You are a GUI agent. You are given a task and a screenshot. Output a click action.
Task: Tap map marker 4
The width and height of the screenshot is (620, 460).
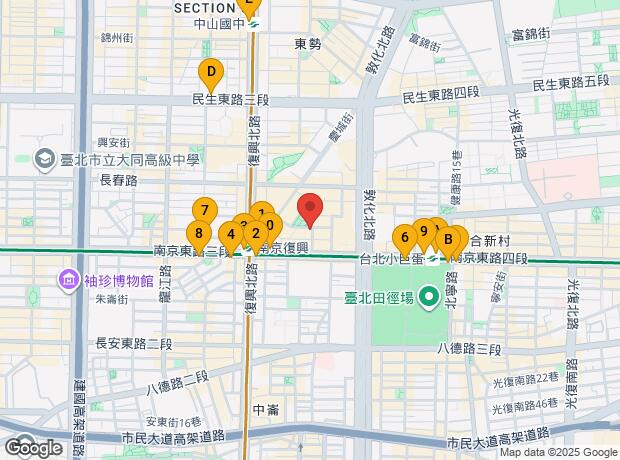point(231,236)
